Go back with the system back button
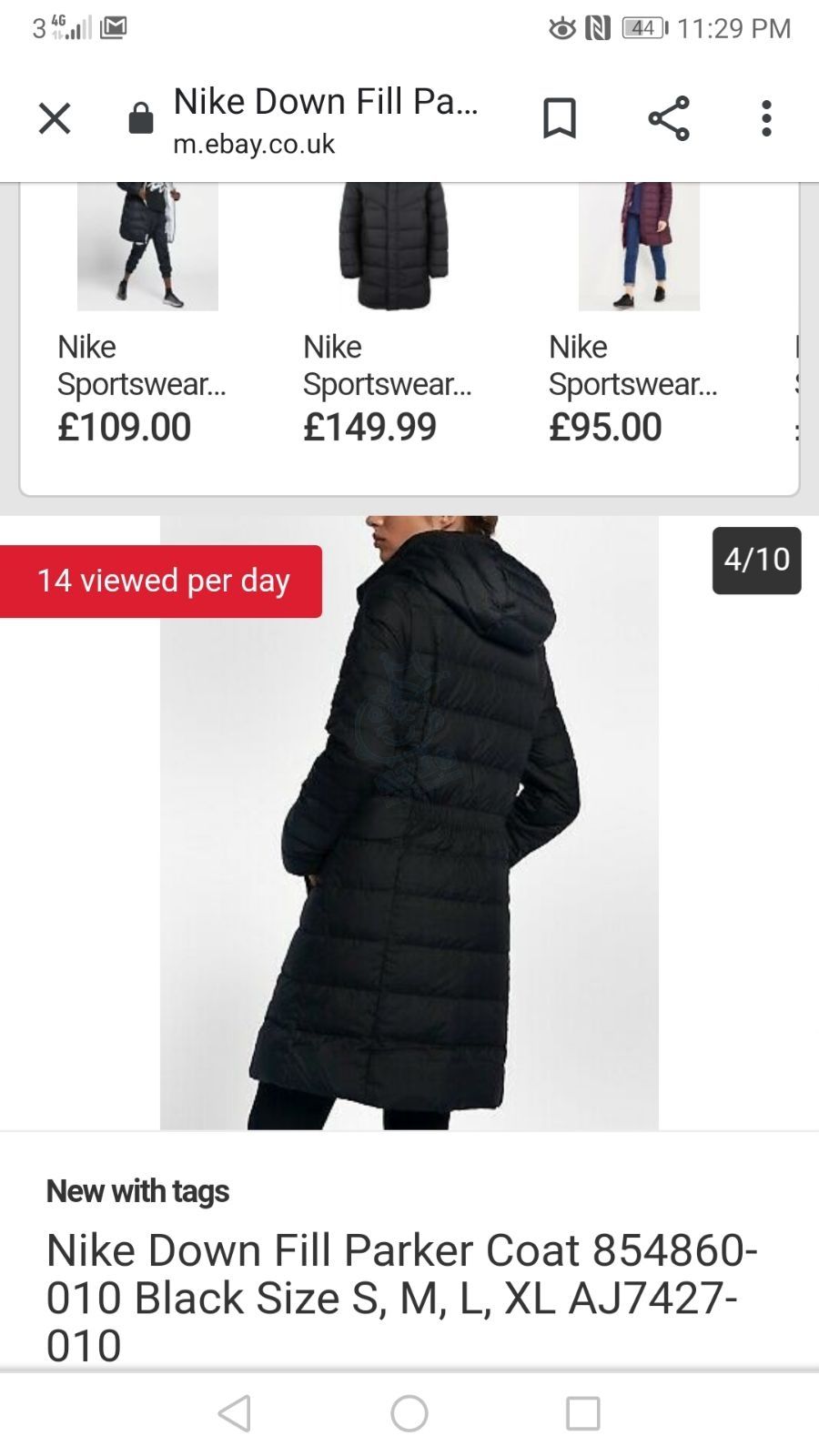819x1456 pixels. (235, 1413)
